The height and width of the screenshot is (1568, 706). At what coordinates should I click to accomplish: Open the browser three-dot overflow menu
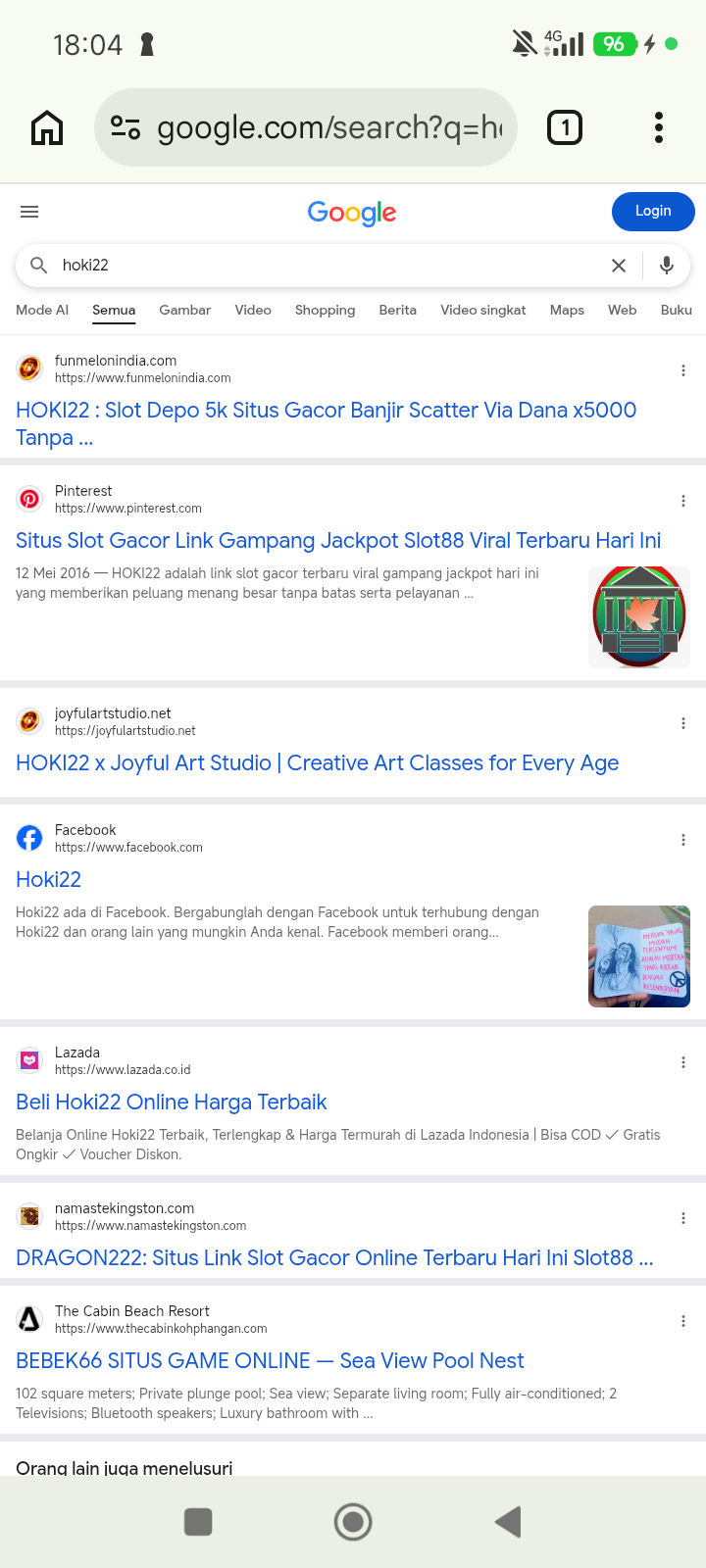(x=659, y=127)
